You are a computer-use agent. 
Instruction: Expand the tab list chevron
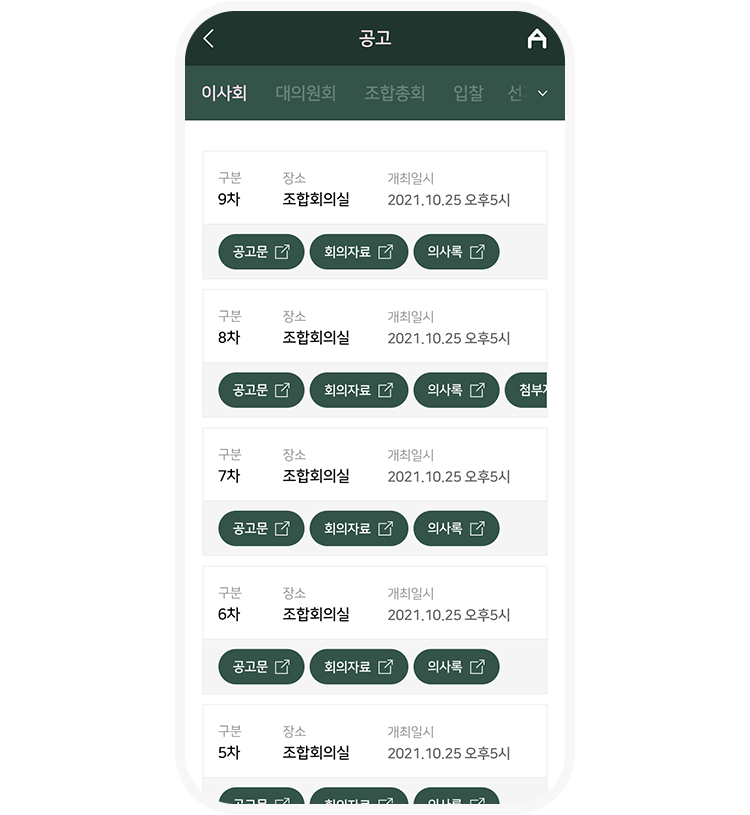543,93
